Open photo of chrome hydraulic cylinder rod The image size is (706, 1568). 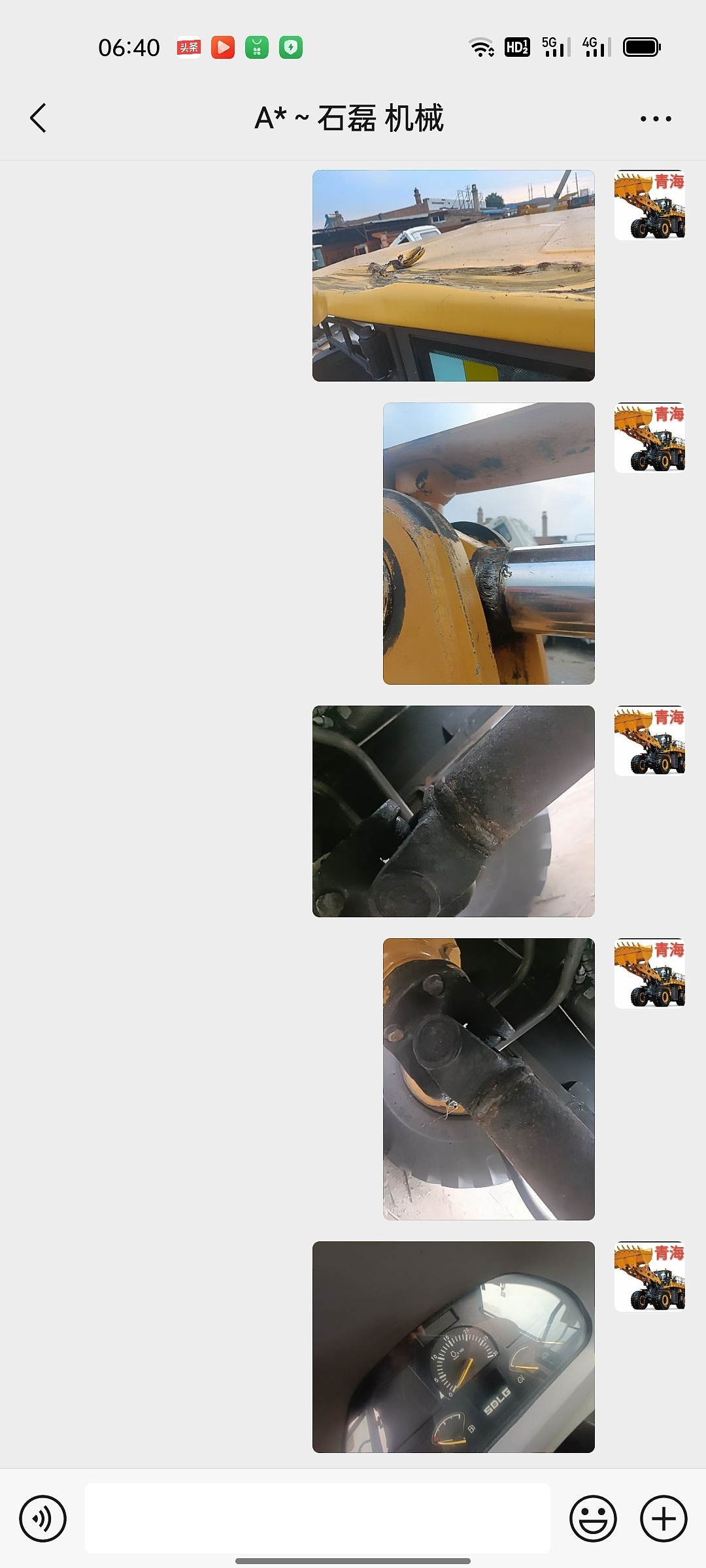click(488, 543)
